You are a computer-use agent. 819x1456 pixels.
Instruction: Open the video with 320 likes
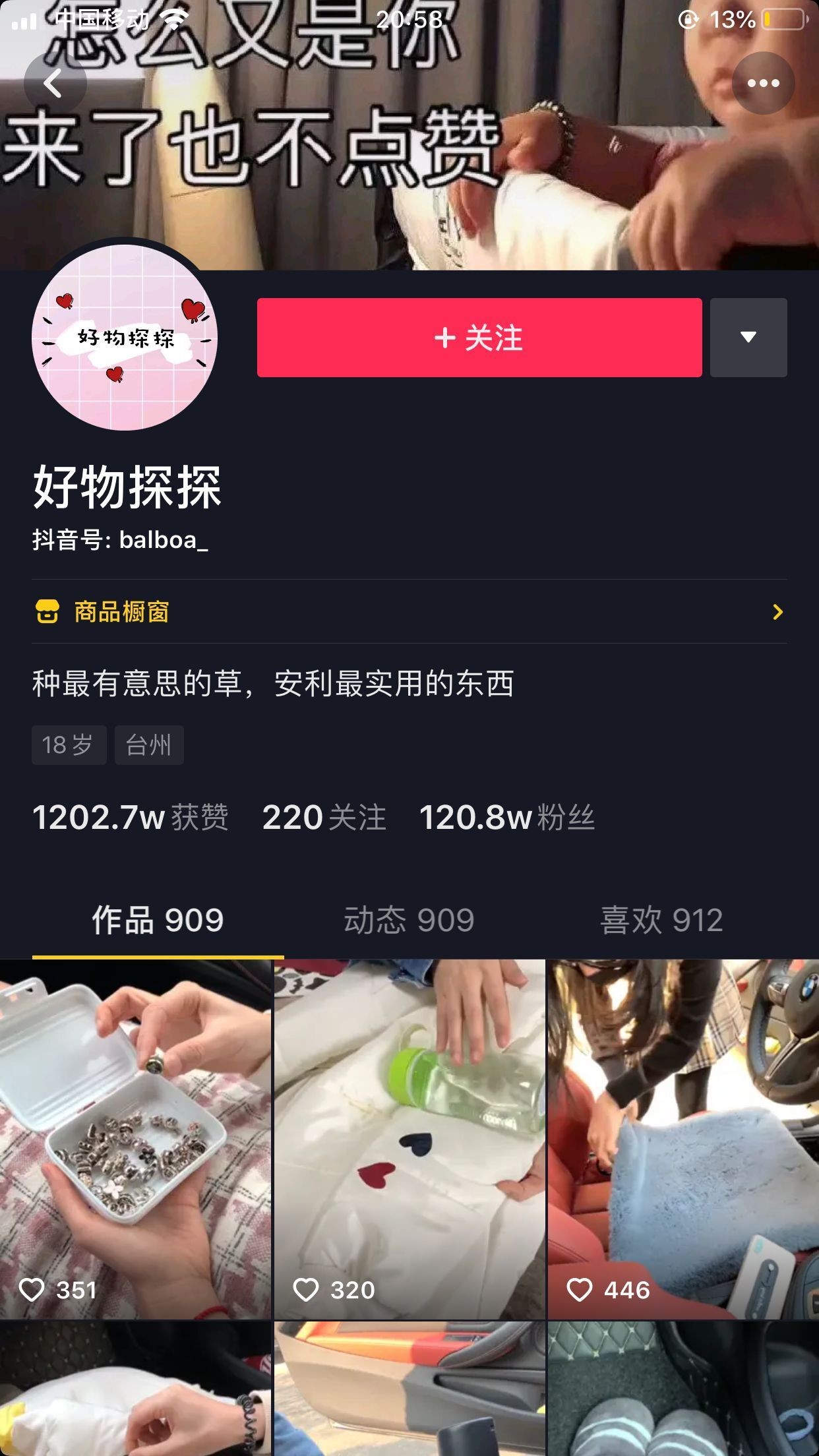[x=409, y=1137]
